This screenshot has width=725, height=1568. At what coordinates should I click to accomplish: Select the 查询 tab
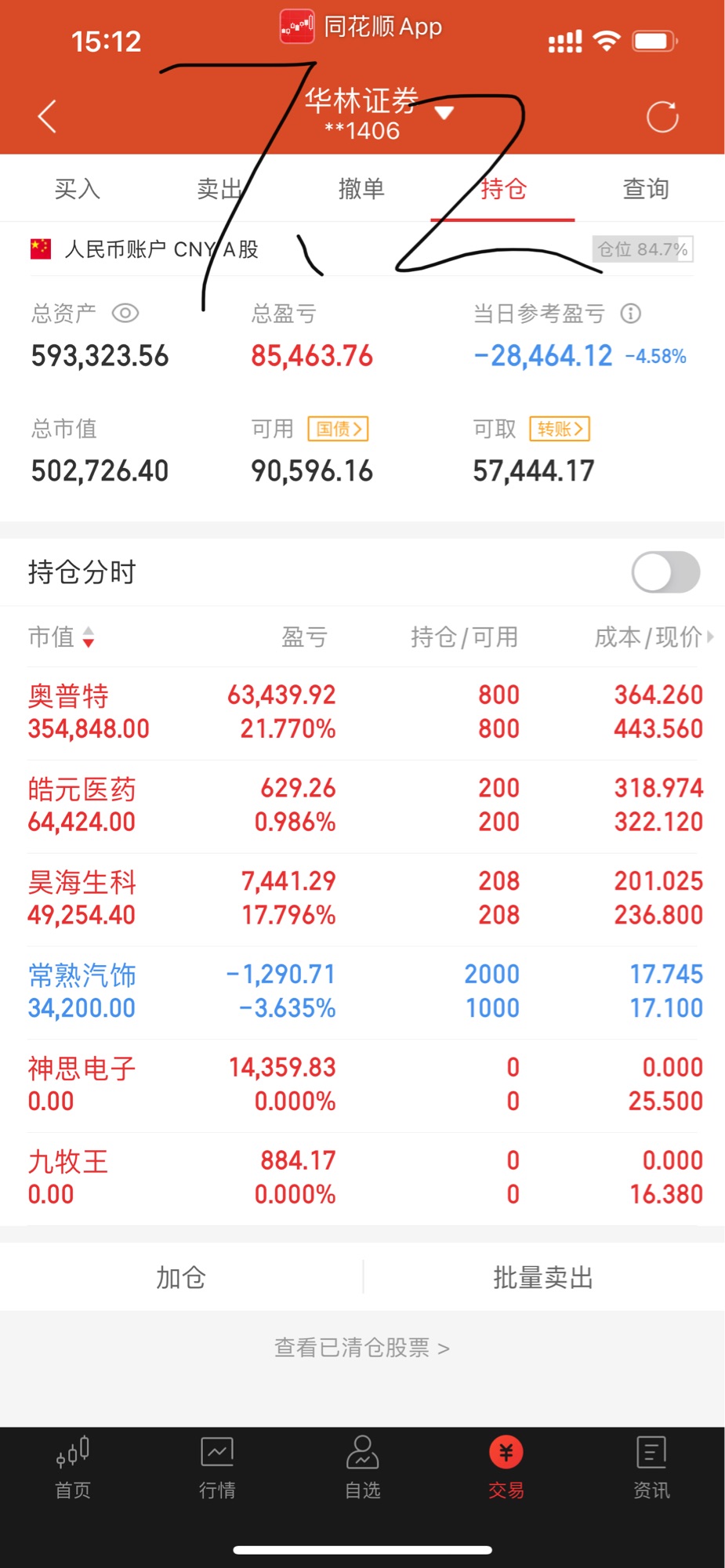pyautogui.click(x=645, y=189)
